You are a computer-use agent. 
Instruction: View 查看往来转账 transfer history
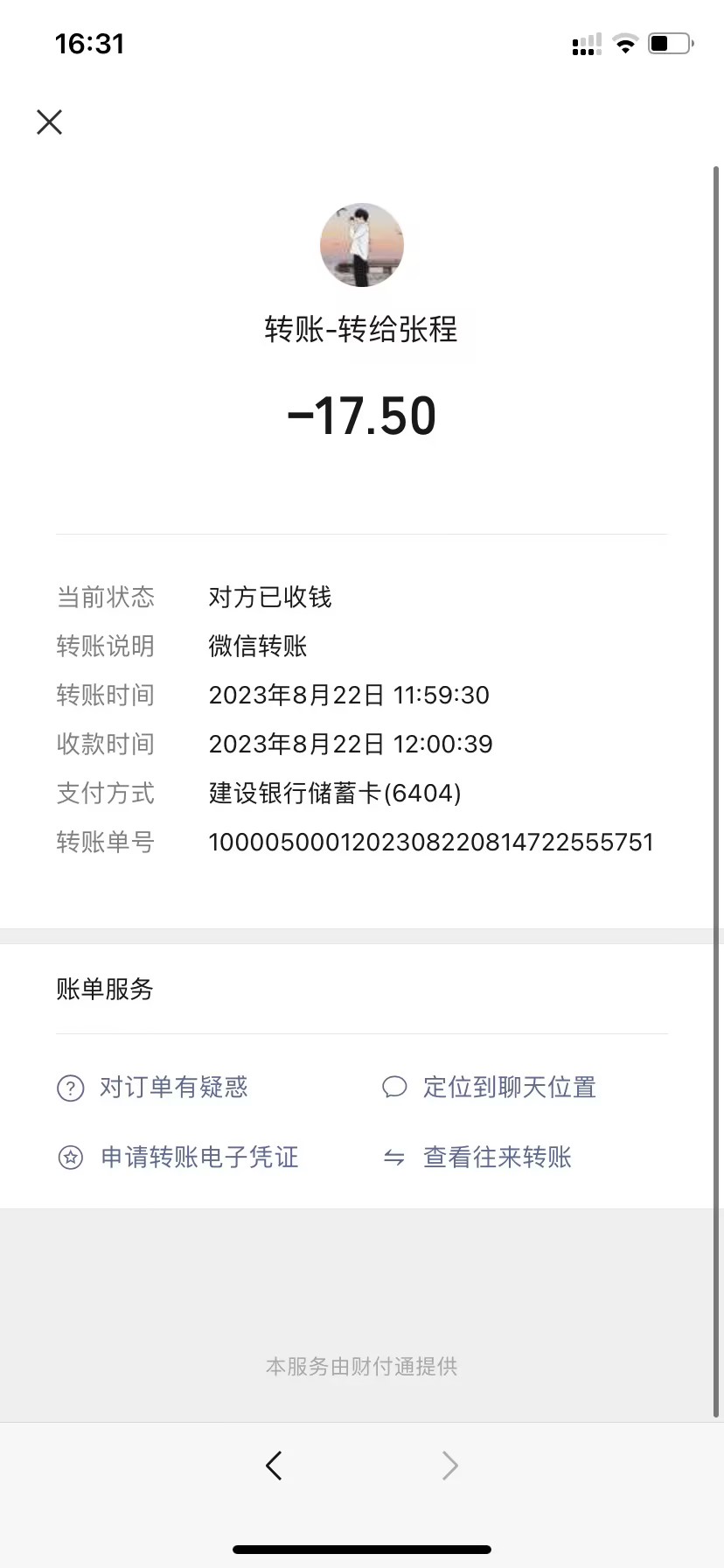click(497, 1157)
